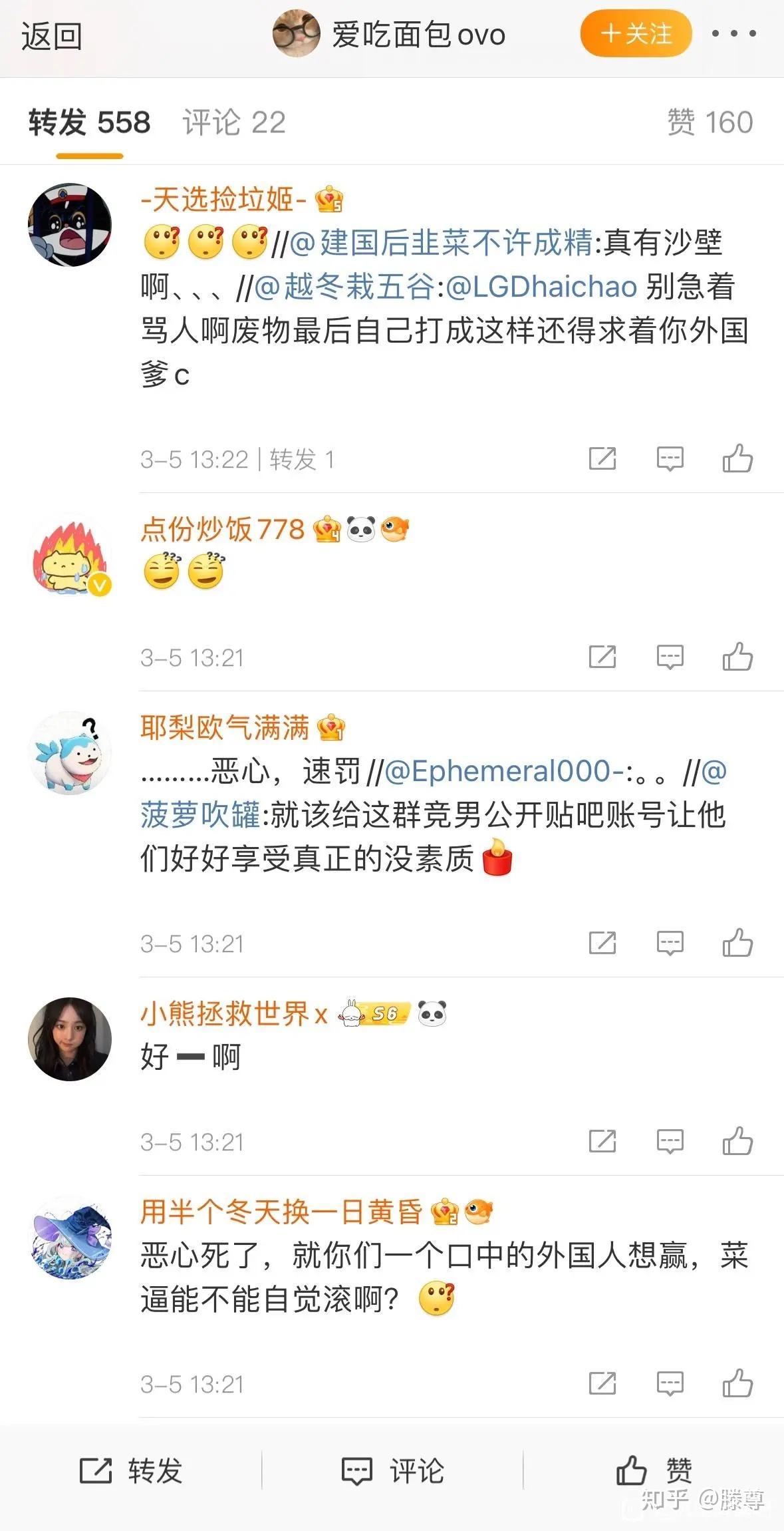
Task: Tap share icon on -天选捡垃姬- repost
Action: 602,458
